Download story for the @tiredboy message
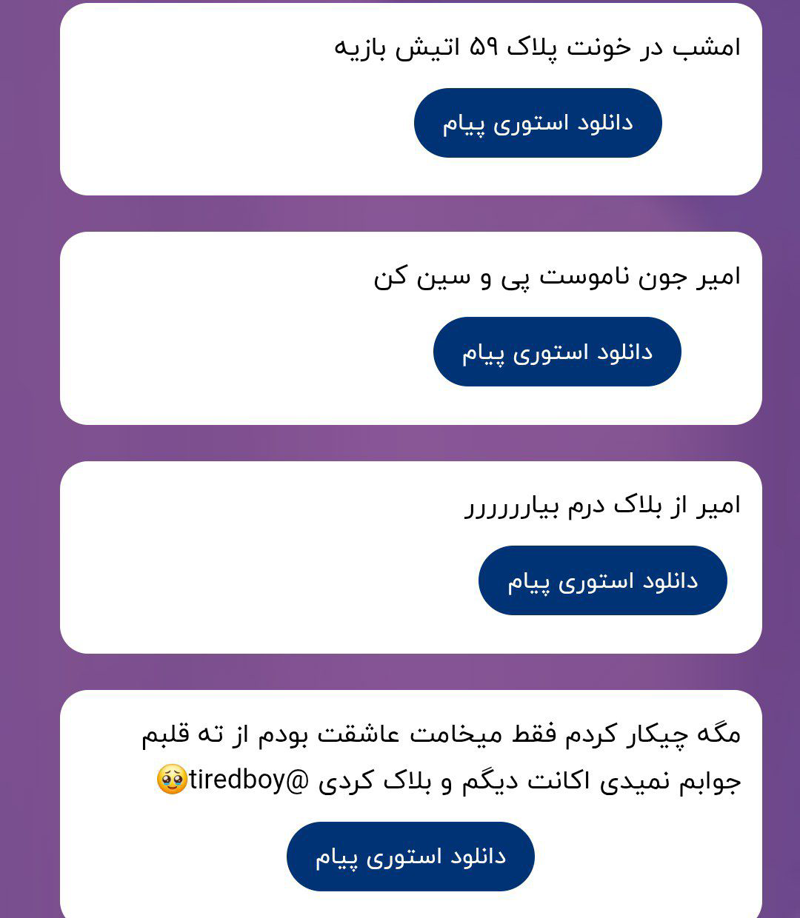This screenshot has height=918, width=800. coord(410,857)
